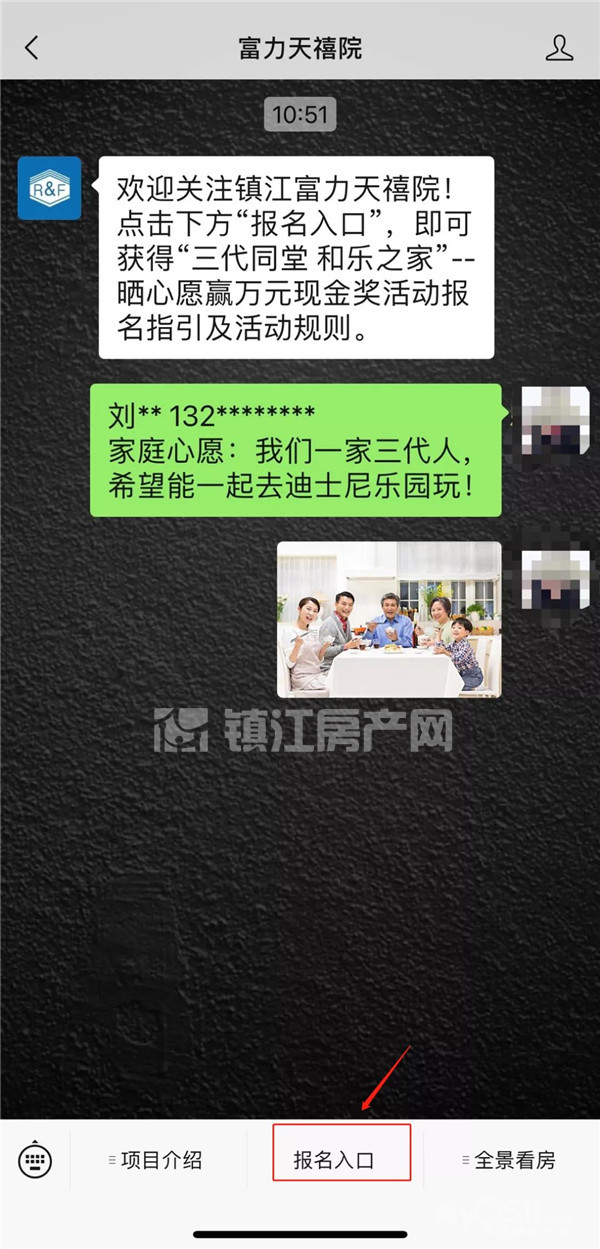View the family dinner photo message
The width and height of the screenshot is (600, 1249).
pyautogui.click(x=389, y=619)
